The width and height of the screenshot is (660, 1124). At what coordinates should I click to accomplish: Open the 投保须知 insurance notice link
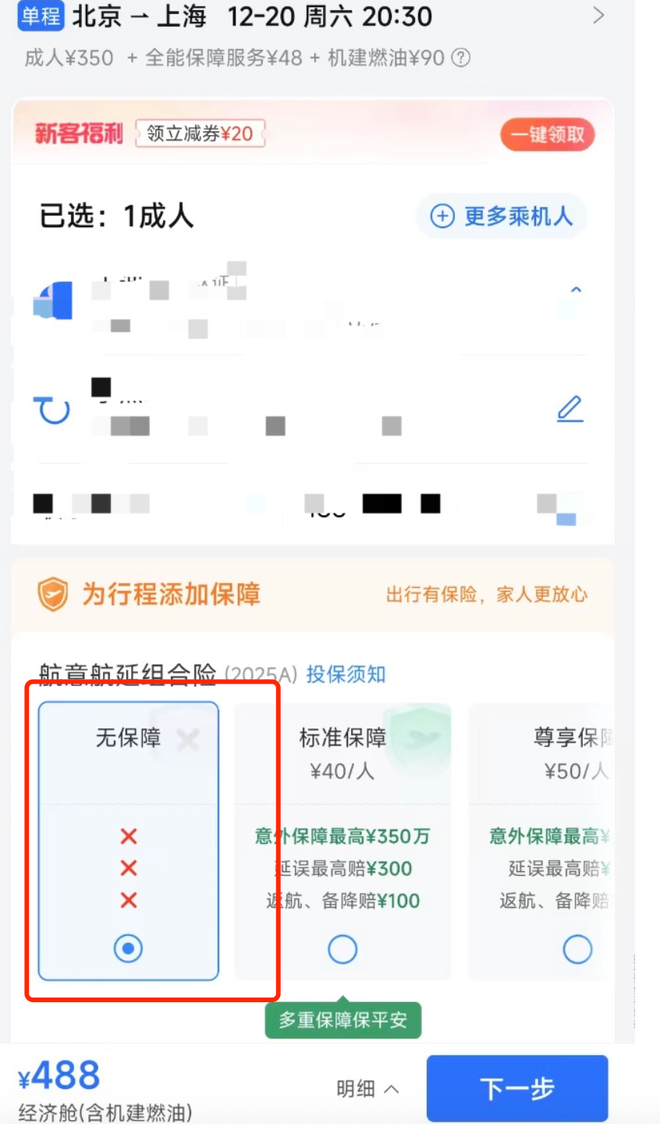[345, 674]
